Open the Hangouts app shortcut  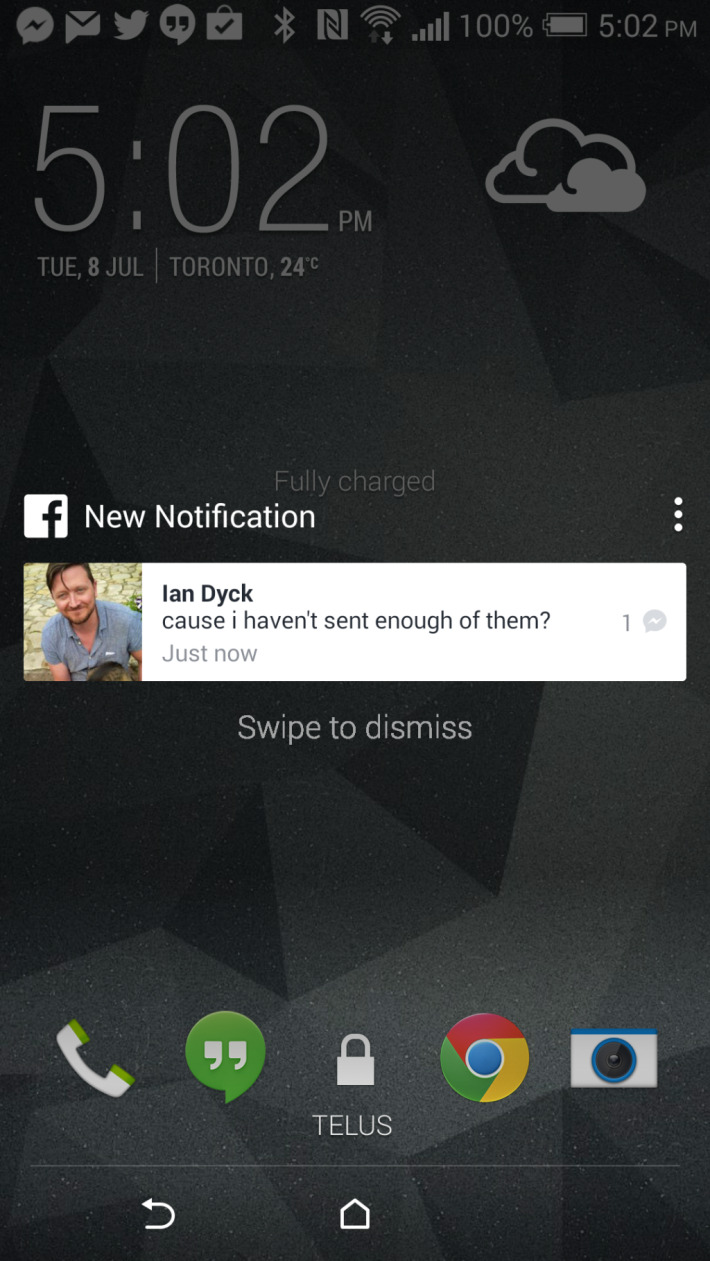(226, 1056)
